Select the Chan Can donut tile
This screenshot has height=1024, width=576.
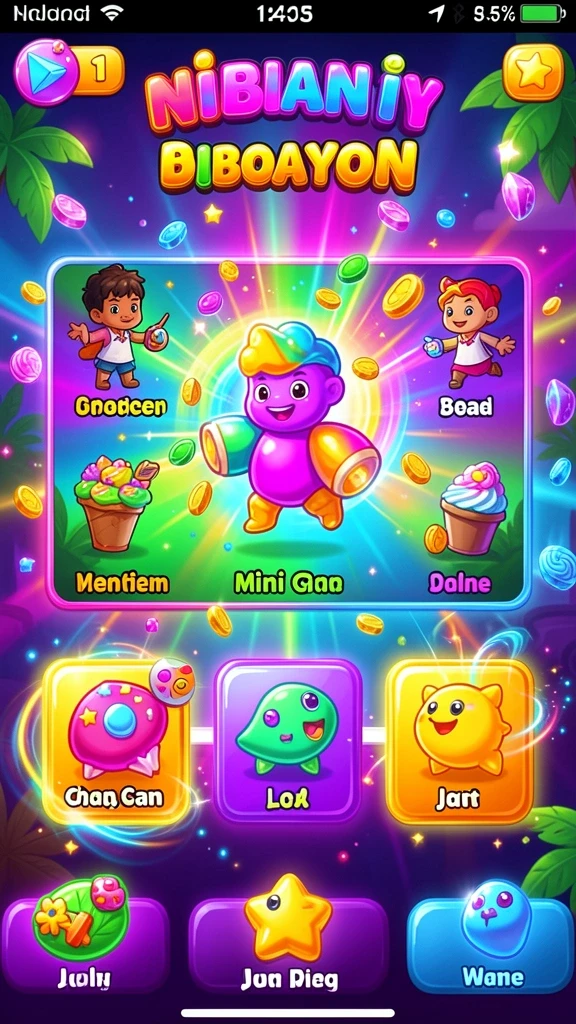click(x=117, y=741)
